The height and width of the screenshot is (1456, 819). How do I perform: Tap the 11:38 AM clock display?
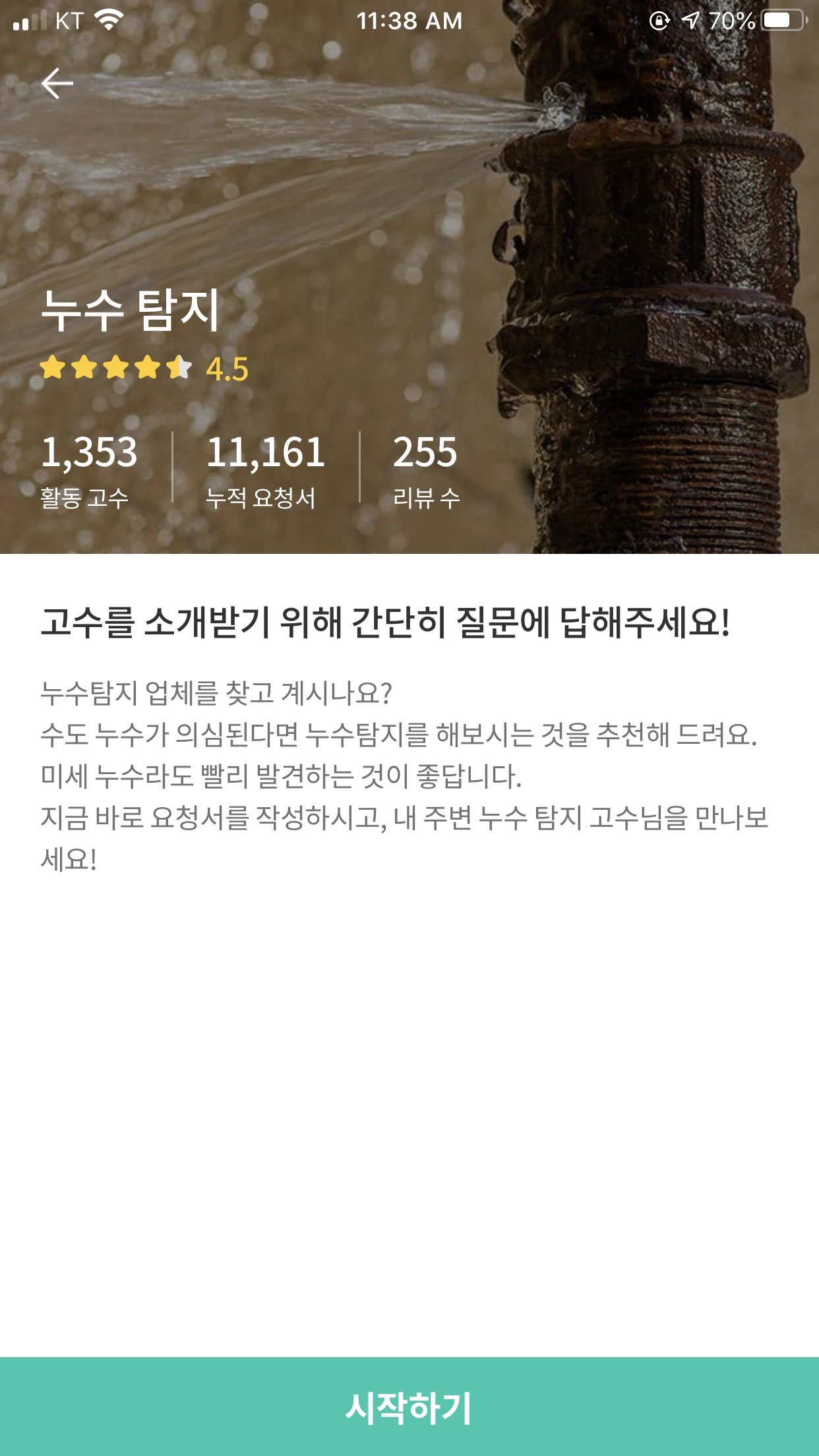click(x=409, y=20)
